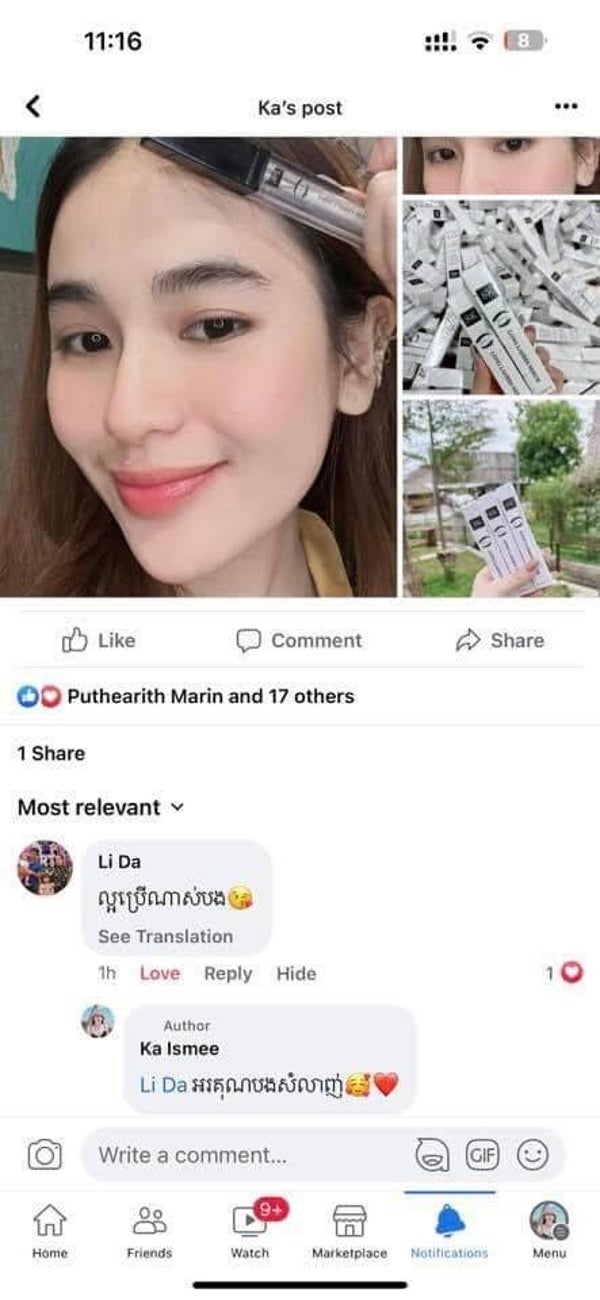Open the emoji smiley picker
The width and height of the screenshot is (600, 1300).
coord(533,1156)
